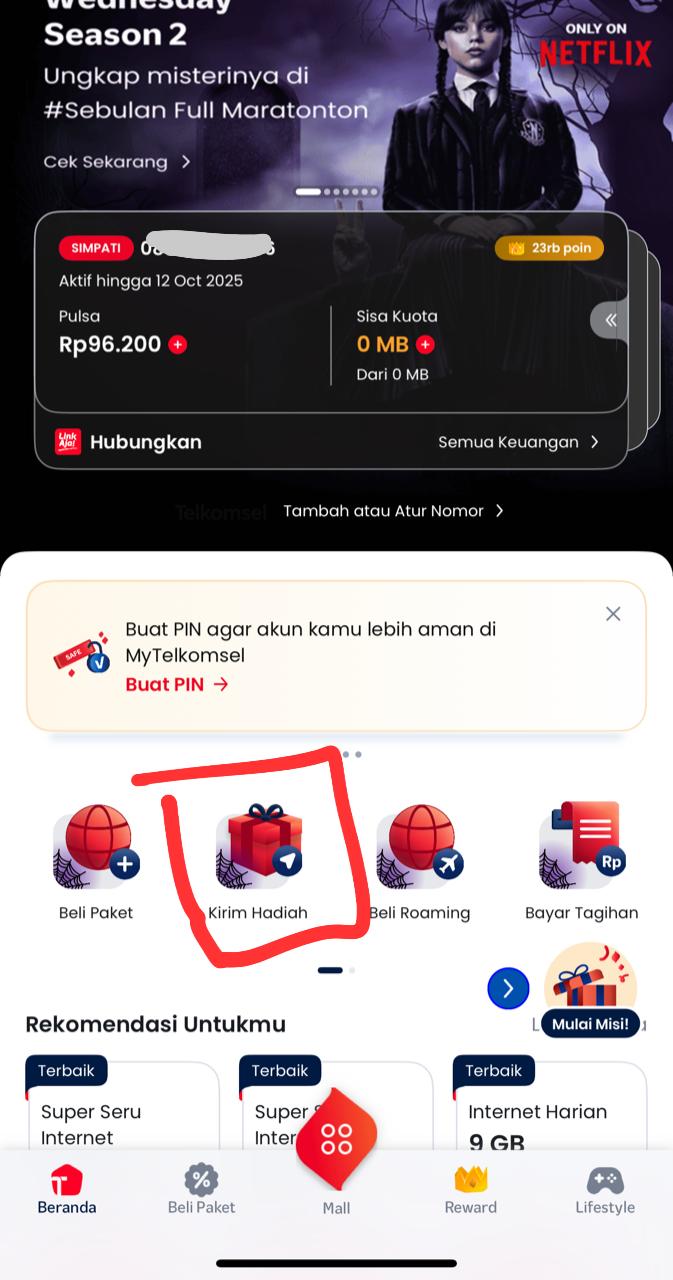
Task: Open Kirim Hadiah
Action: coord(258,848)
